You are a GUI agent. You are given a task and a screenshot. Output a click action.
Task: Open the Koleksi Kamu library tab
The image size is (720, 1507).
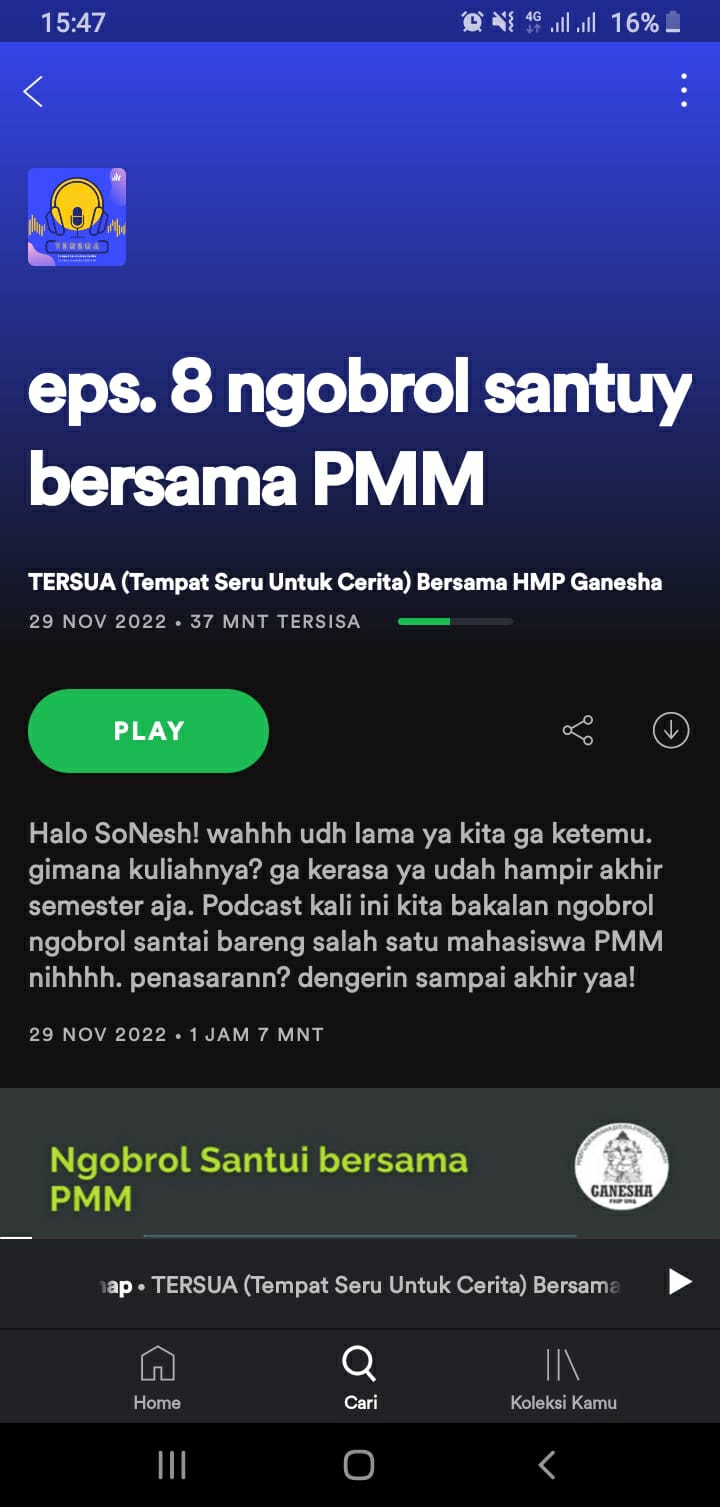point(563,1378)
